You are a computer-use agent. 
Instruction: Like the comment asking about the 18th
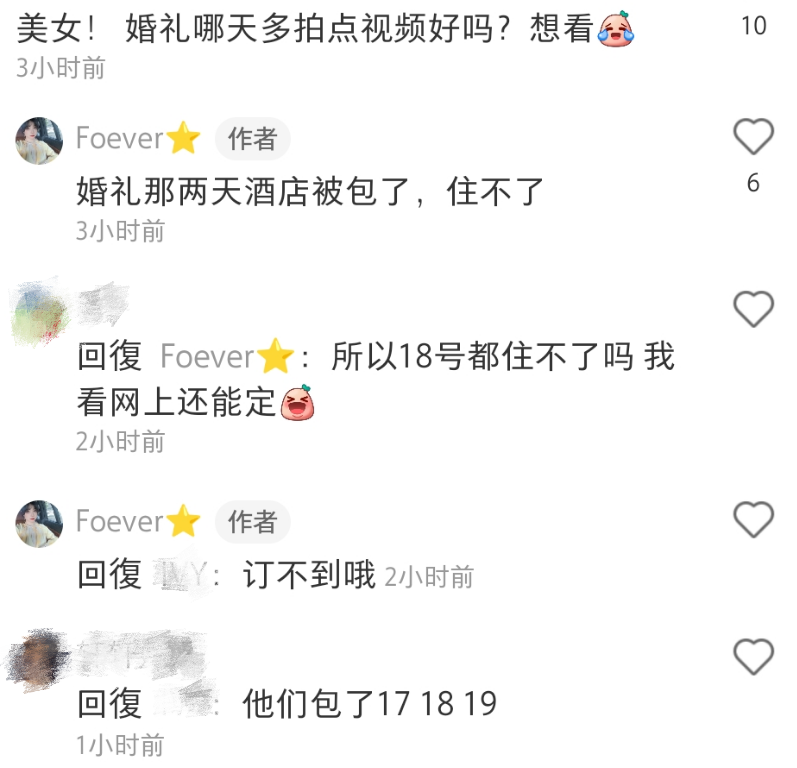tap(753, 309)
